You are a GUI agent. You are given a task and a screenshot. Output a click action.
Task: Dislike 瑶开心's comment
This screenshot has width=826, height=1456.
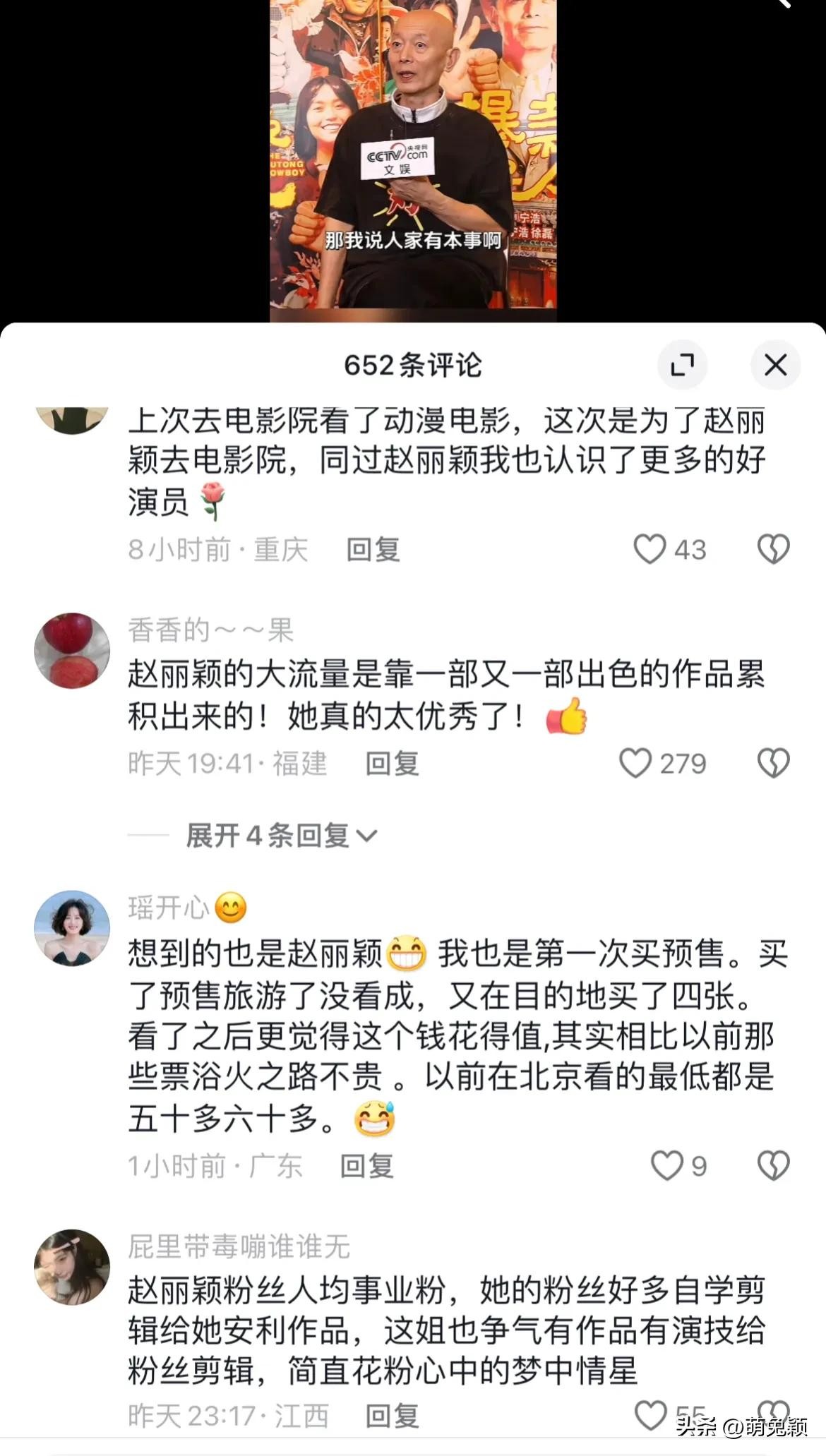(773, 1166)
